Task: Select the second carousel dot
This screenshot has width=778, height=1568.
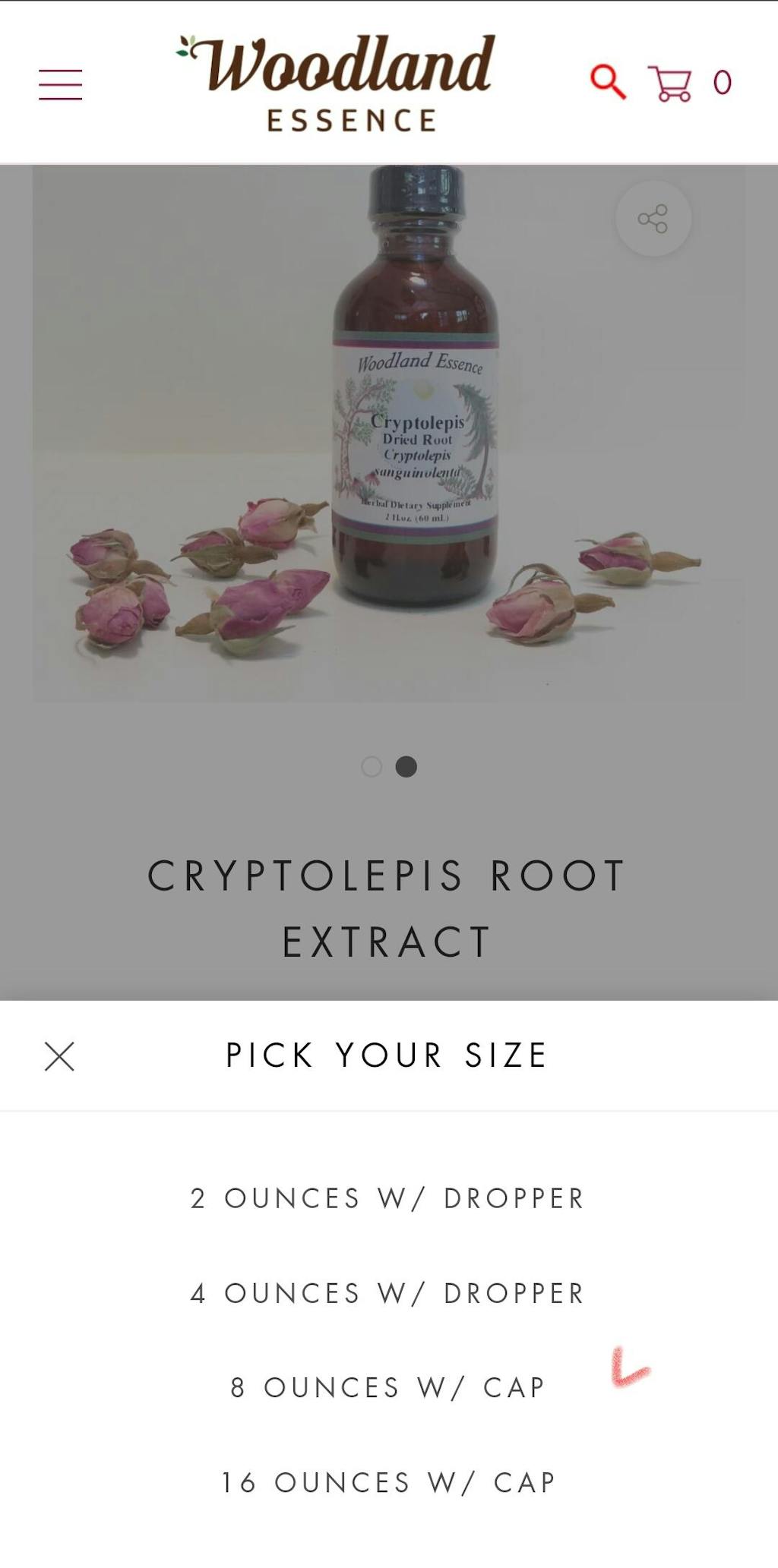Action: click(405, 768)
